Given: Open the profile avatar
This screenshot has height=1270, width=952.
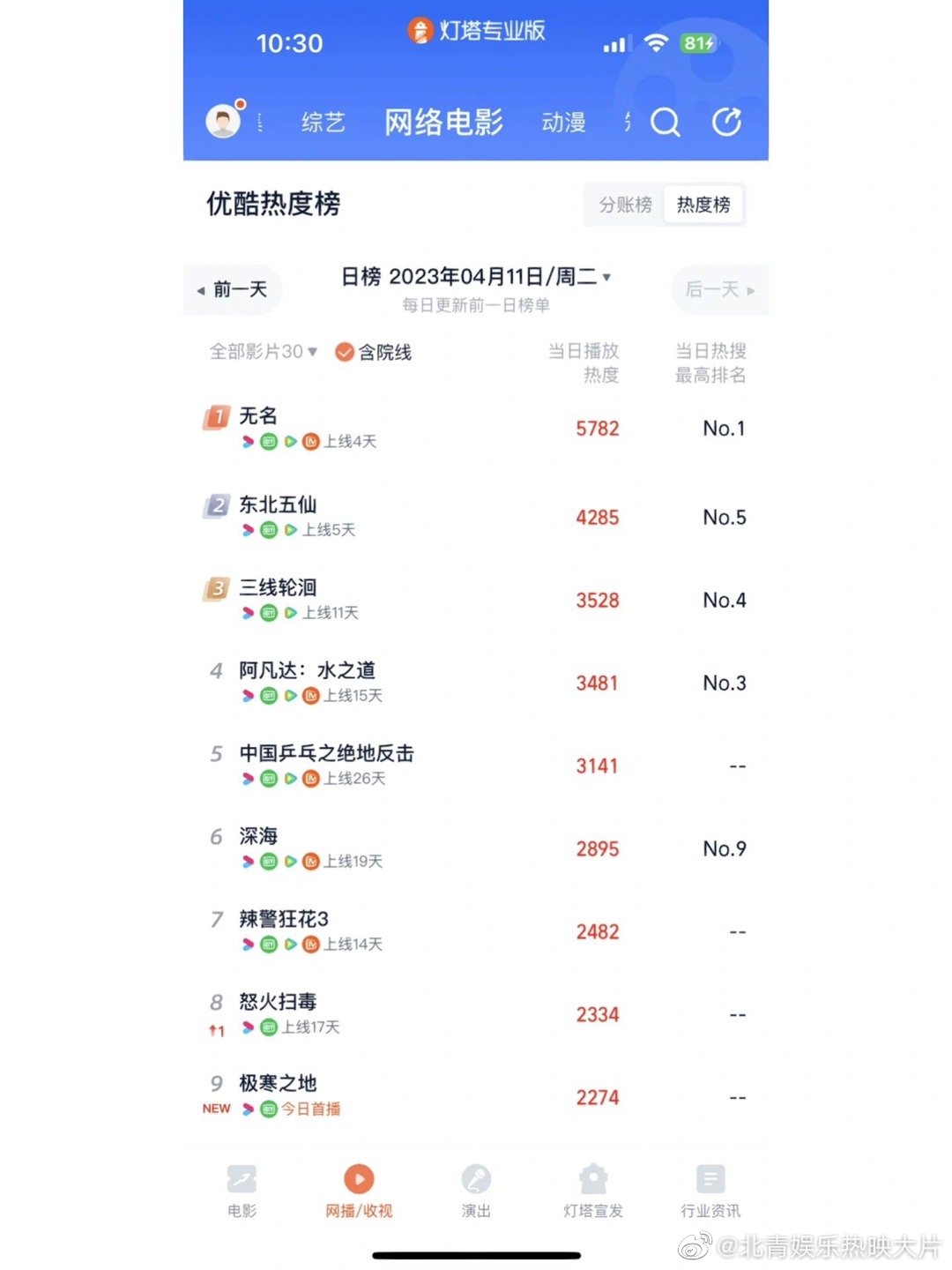Looking at the screenshot, I should 223,121.
